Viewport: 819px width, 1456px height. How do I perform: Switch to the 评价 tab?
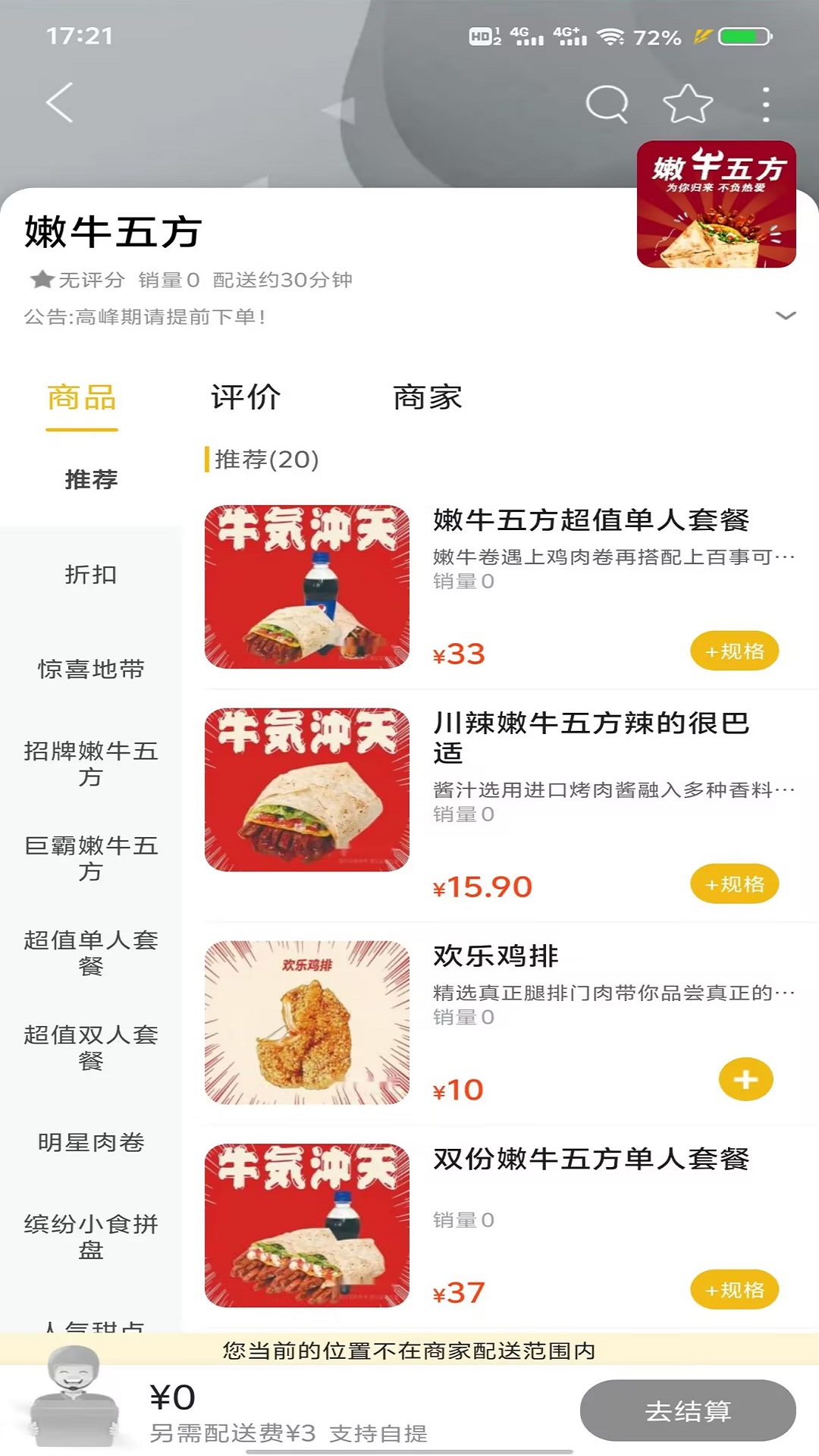[246, 397]
